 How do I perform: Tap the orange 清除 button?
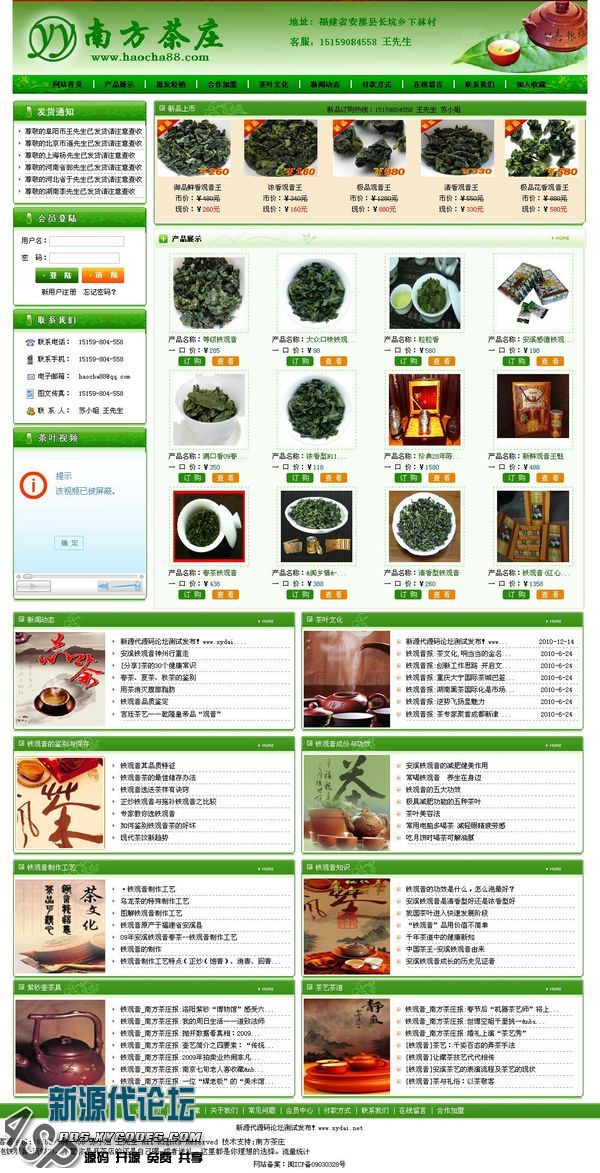(103, 275)
